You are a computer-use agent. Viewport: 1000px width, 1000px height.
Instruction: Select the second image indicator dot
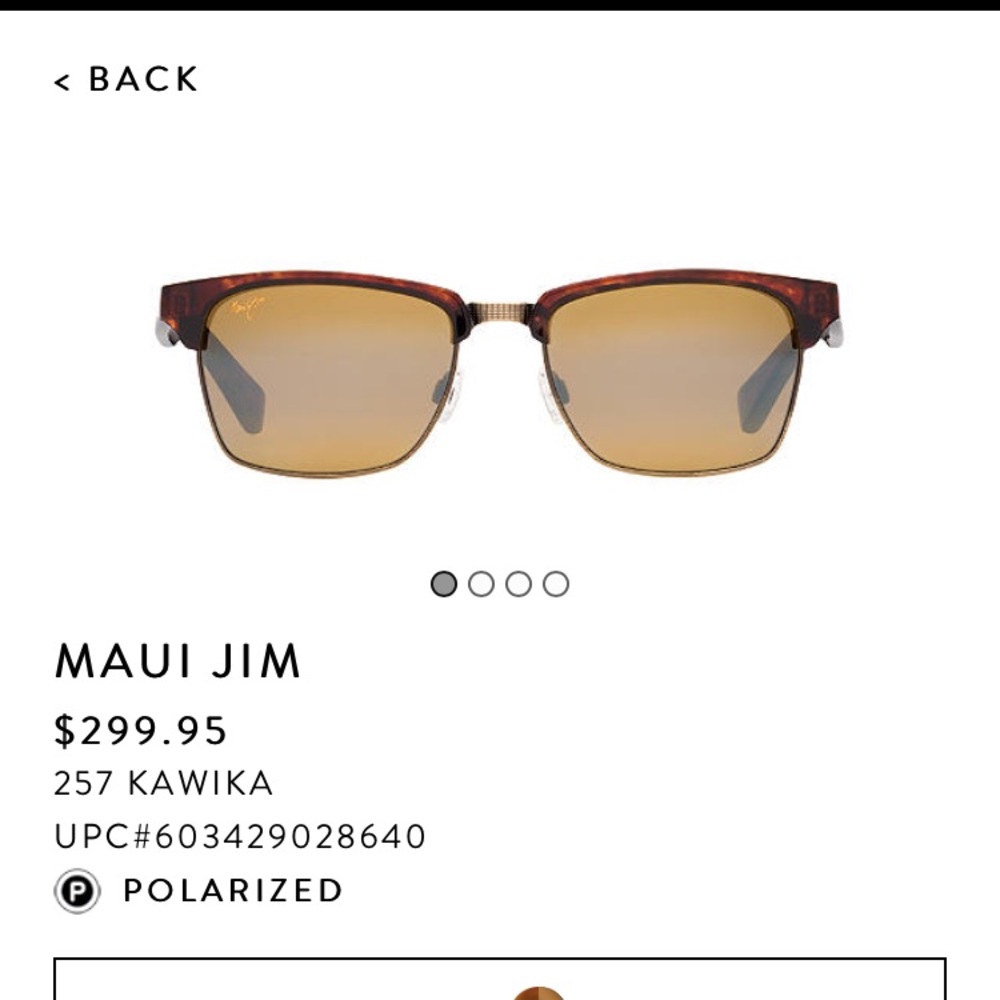click(481, 584)
